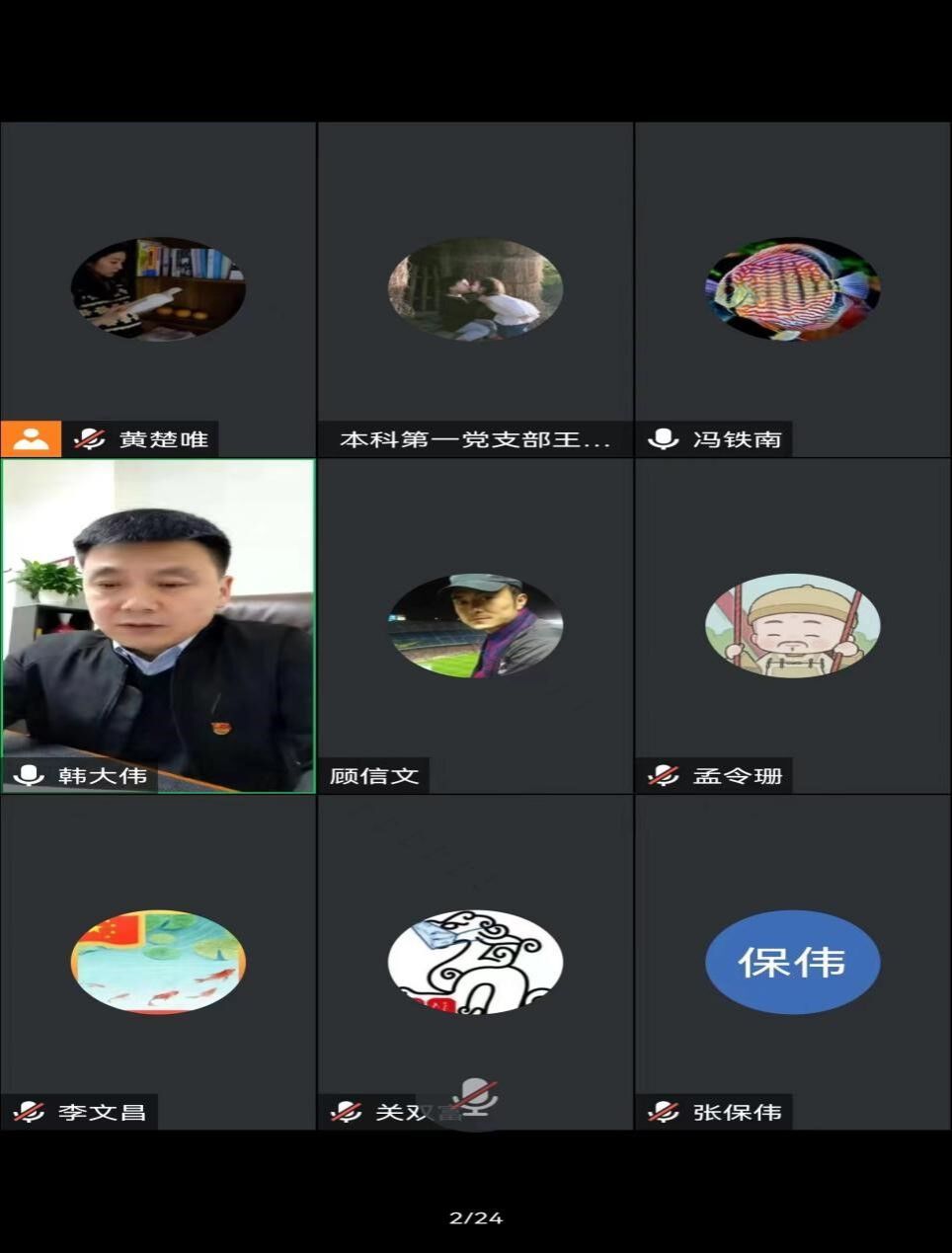Image resolution: width=952 pixels, height=1253 pixels.
Task: Open Gu Xinwen's (顾信文) participant tile
Action: click(475, 625)
